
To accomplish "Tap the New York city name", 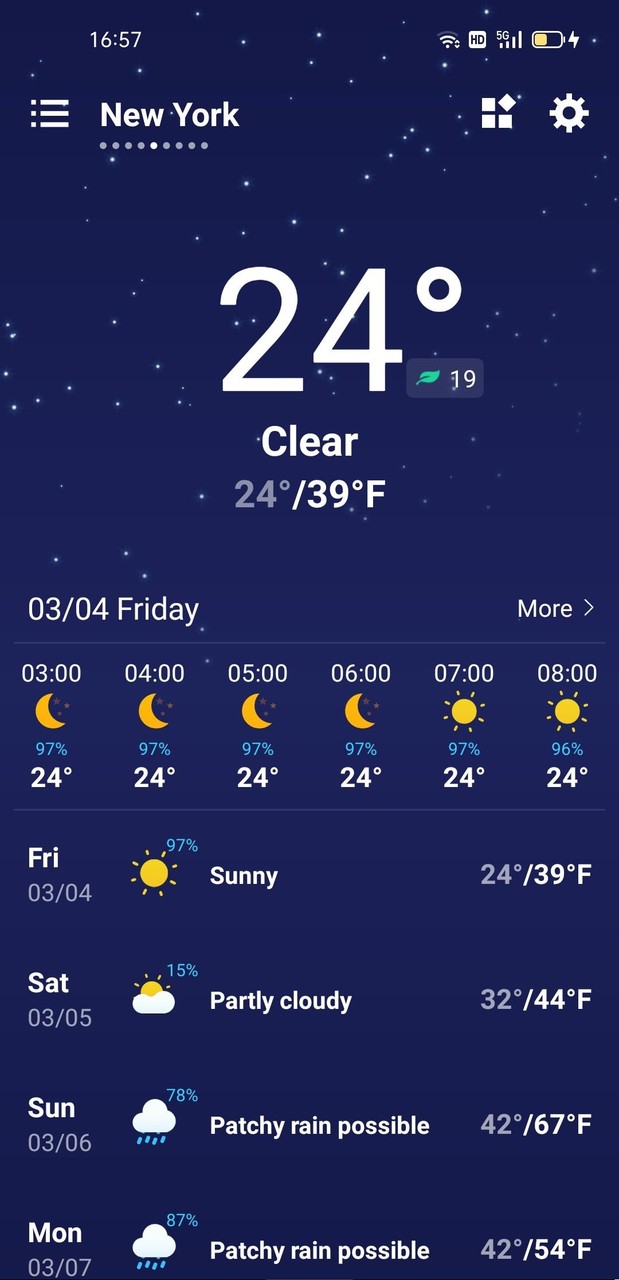I will pos(169,114).
